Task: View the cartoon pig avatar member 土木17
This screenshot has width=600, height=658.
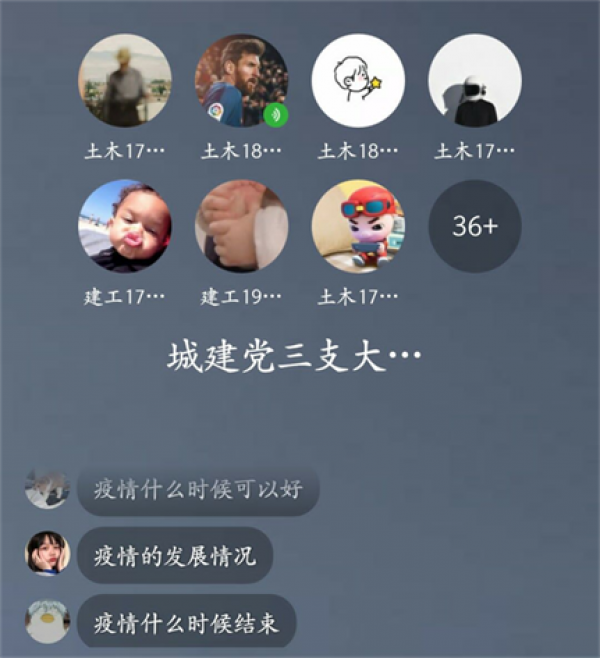Action: click(358, 226)
